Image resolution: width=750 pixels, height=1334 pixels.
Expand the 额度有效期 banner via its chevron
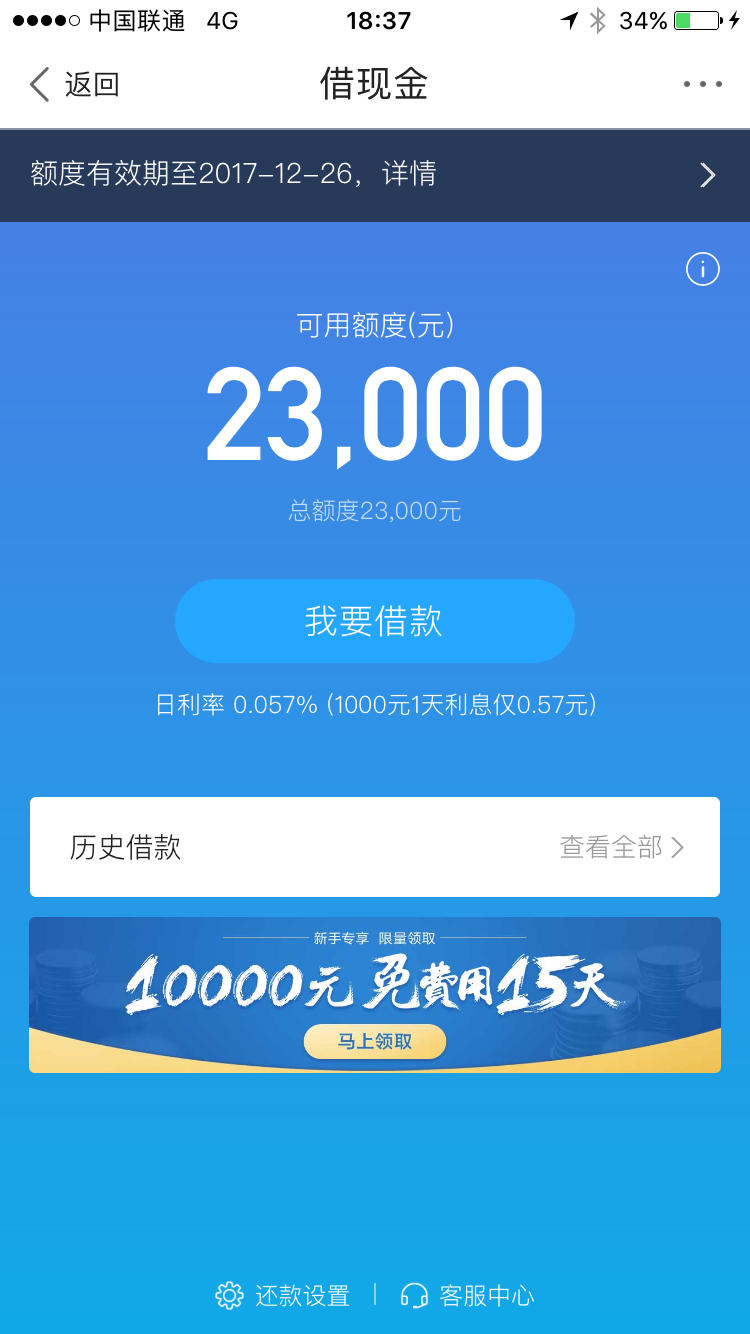[x=708, y=176]
